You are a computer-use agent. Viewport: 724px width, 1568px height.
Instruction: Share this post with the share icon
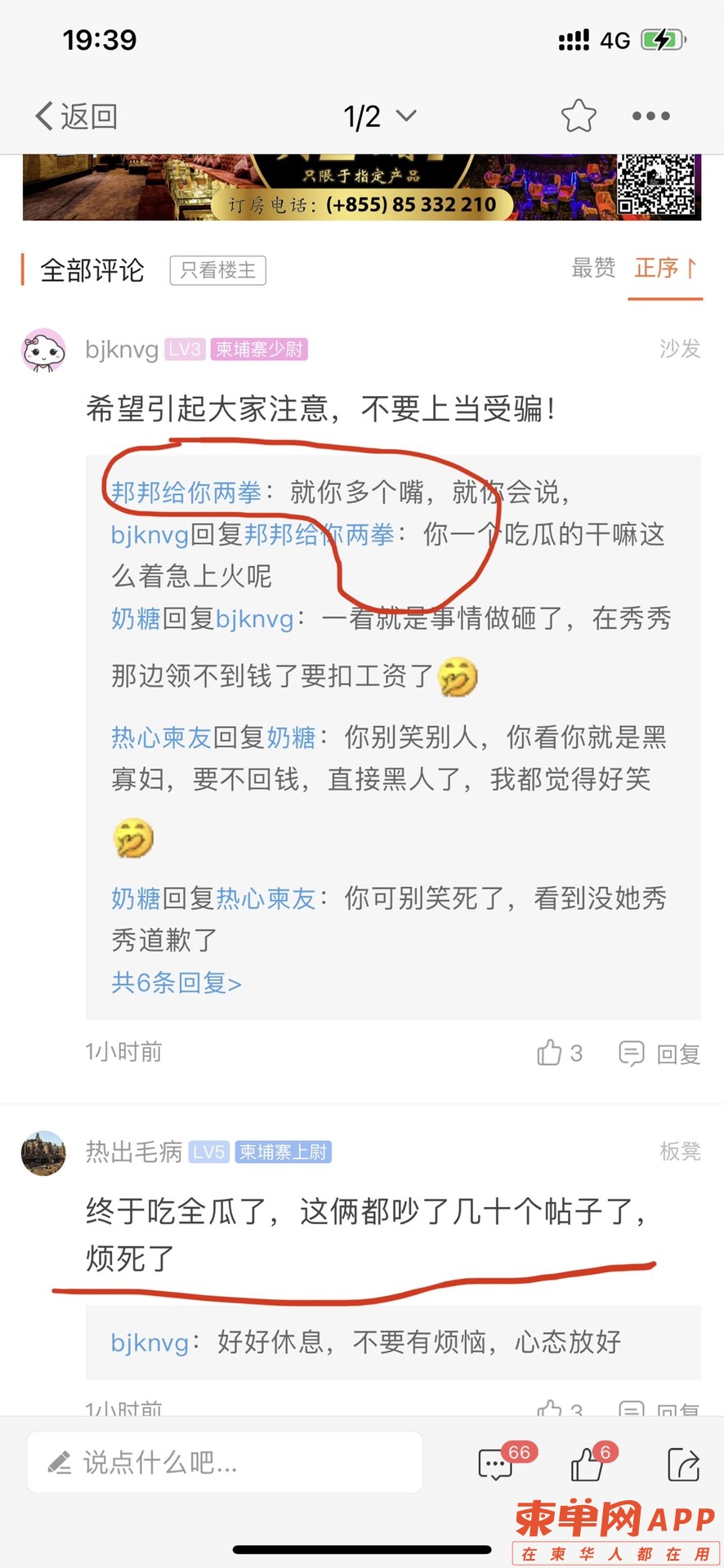[683, 1464]
